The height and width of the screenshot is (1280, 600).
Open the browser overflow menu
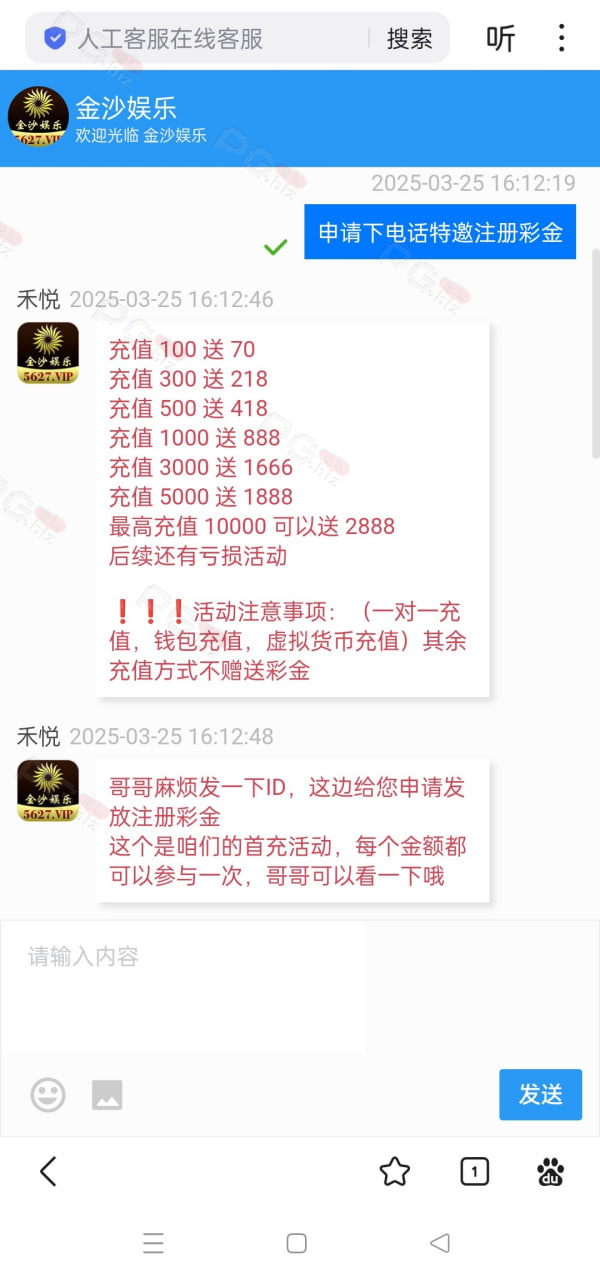tap(562, 39)
